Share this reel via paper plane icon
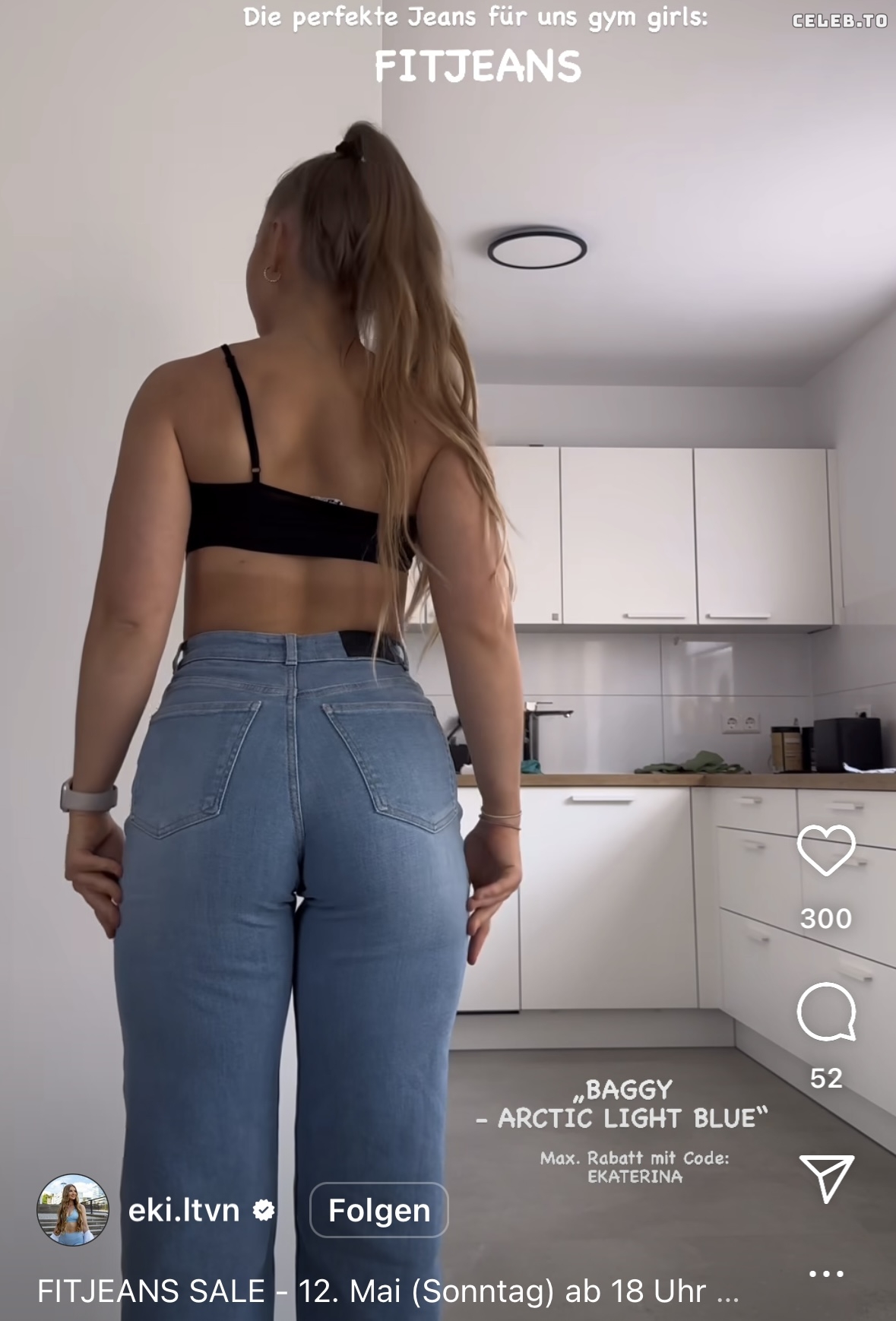The image size is (896, 1321). coord(826,1178)
